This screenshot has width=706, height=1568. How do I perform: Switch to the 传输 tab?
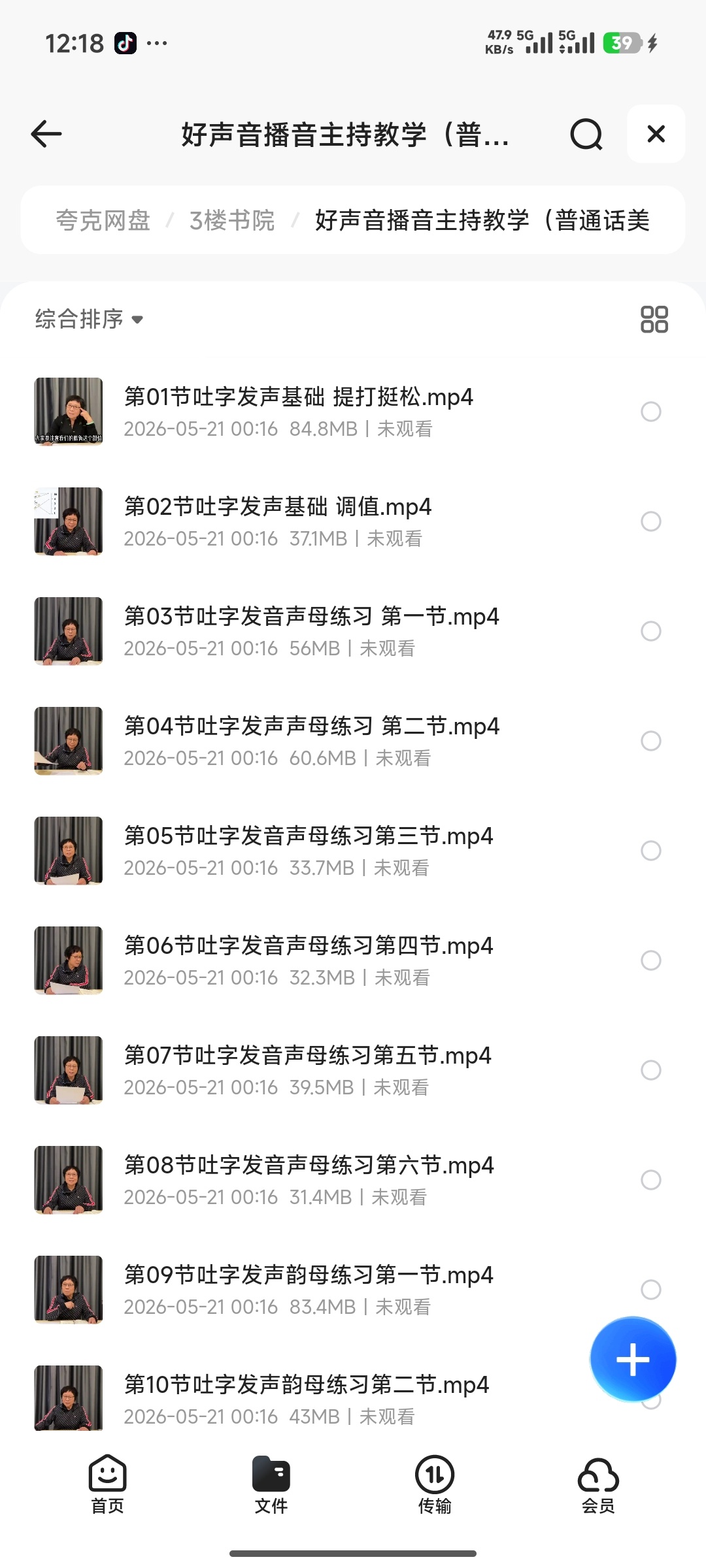coord(435,1485)
